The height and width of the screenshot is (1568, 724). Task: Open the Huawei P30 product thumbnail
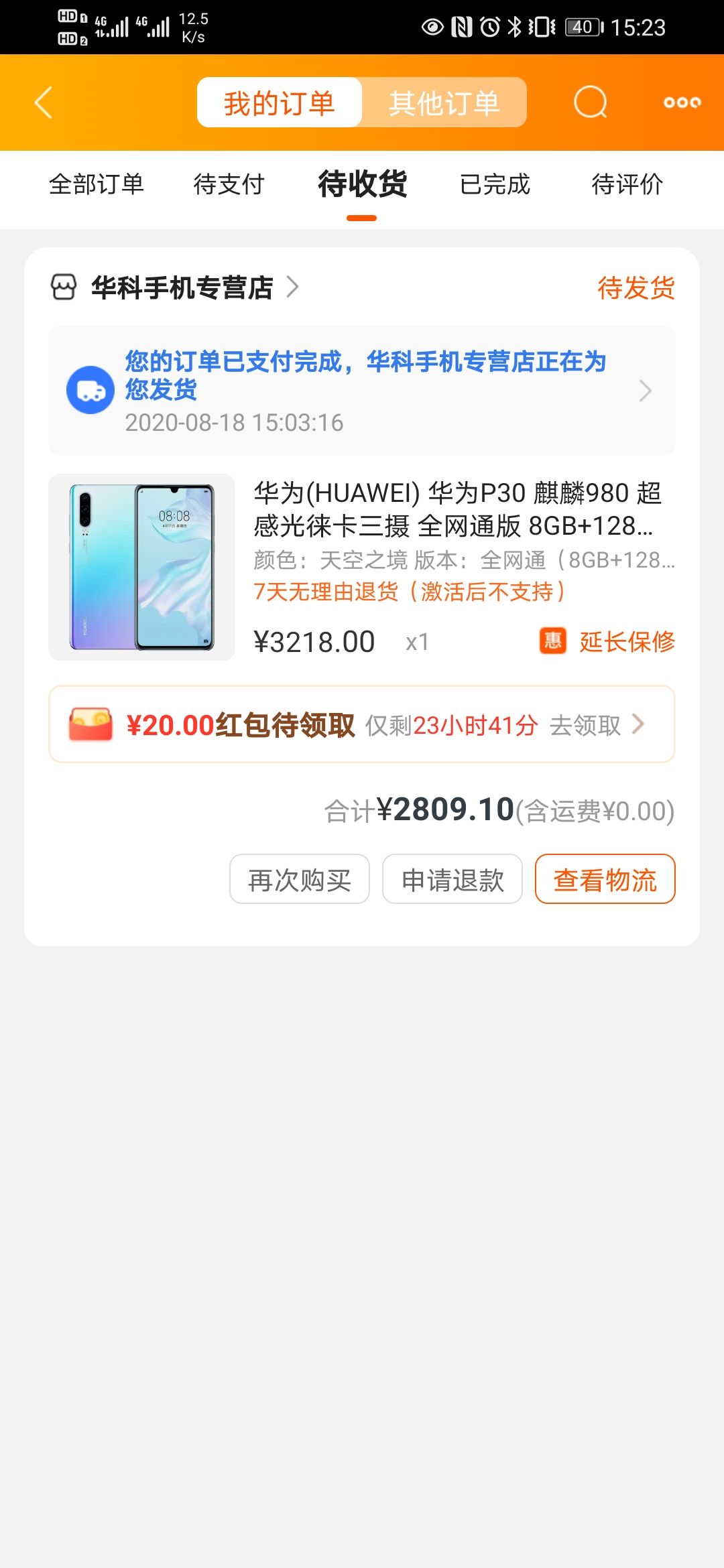pyautogui.click(x=141, y=566)
